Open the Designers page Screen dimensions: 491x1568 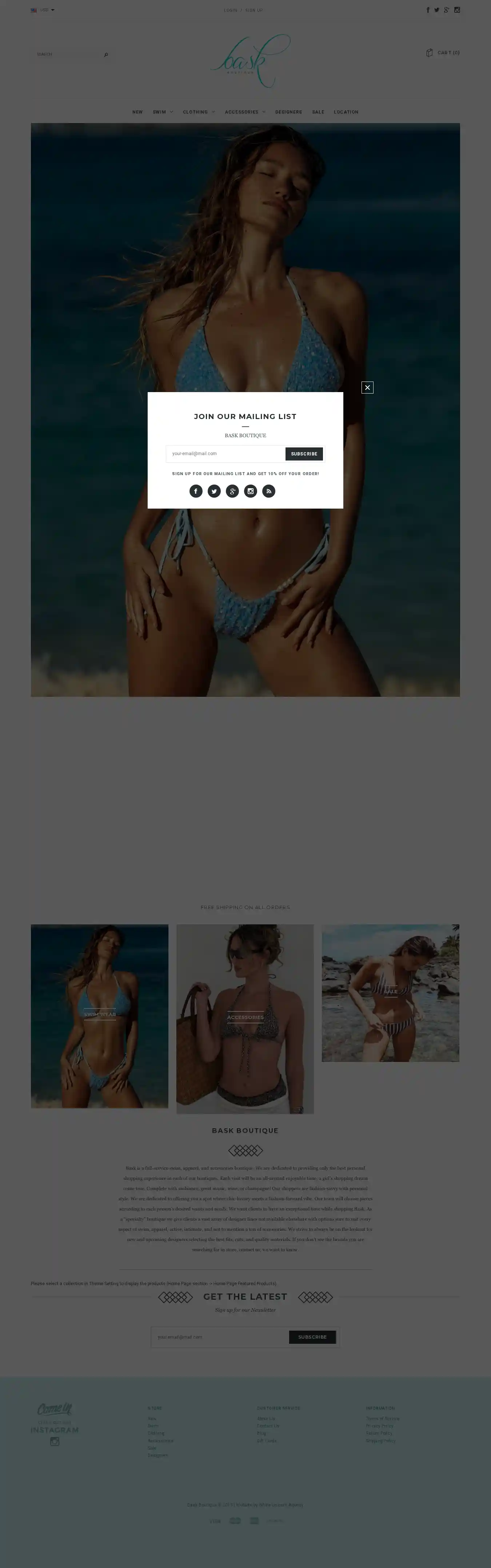(288, 112)
